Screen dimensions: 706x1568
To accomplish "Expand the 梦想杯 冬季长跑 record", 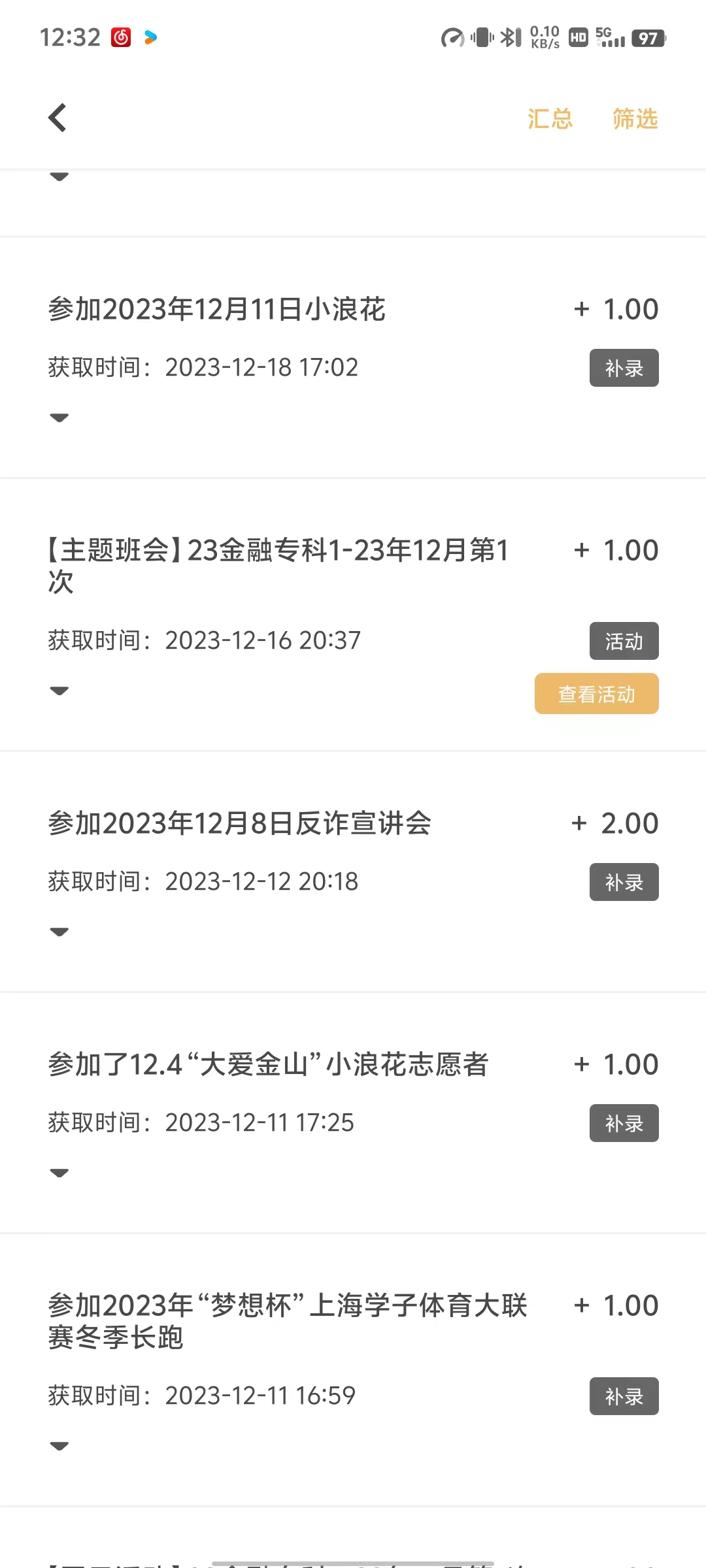I will pyautogui.click(x=59, y=1446).
